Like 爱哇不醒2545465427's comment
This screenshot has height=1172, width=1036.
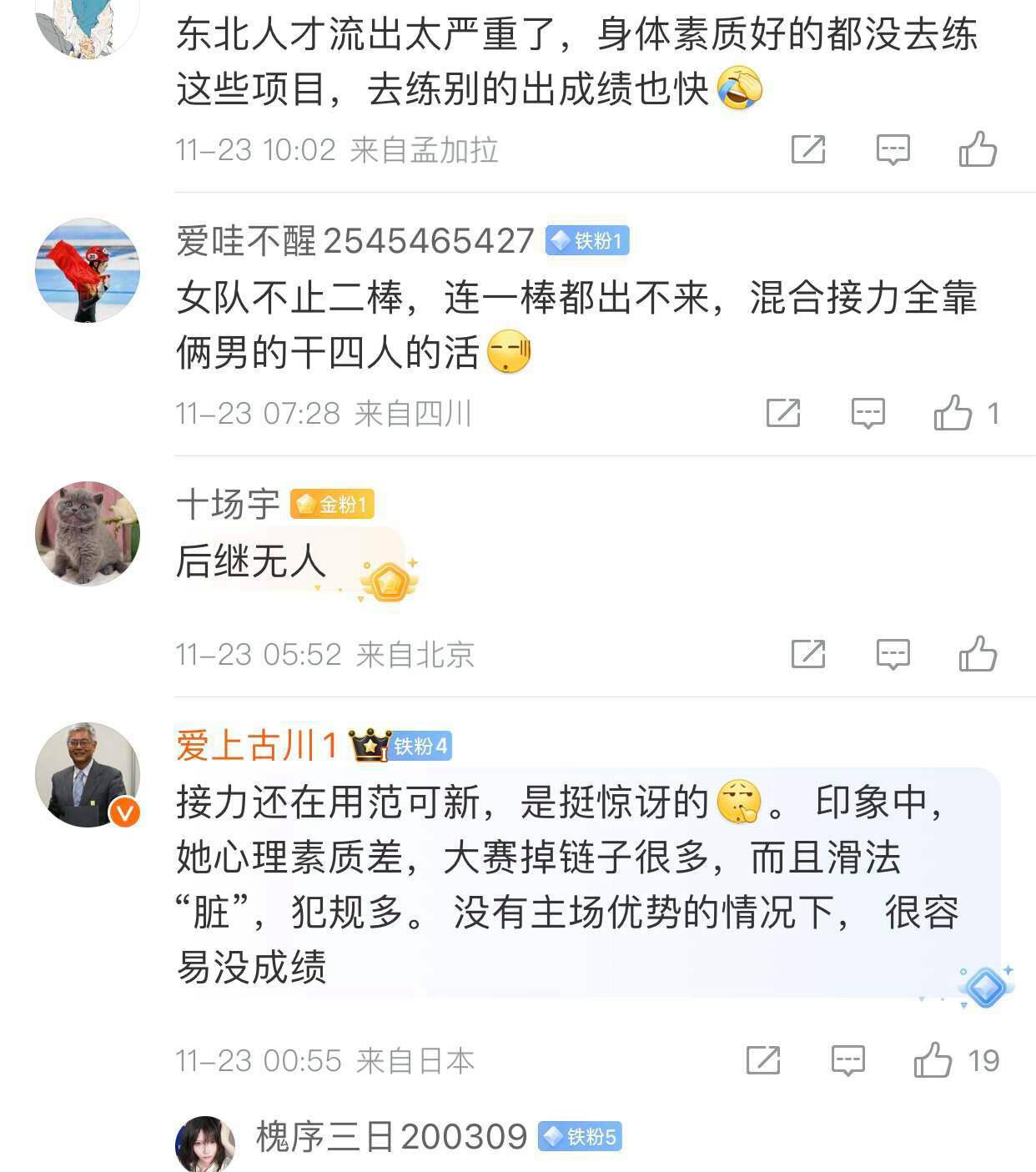tap(953, 413)
